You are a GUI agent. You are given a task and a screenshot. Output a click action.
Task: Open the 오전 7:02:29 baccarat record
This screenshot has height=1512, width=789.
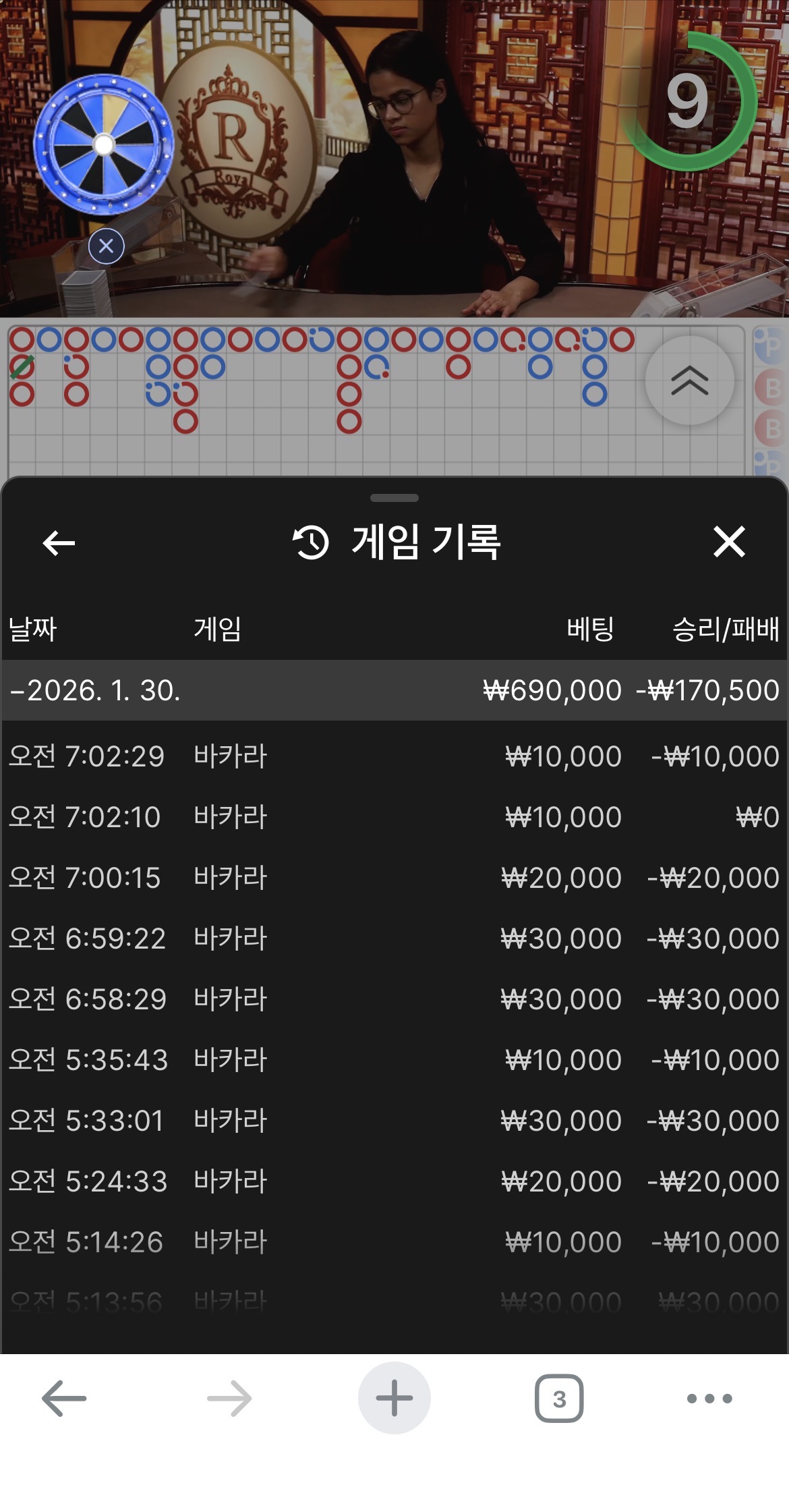394,756
